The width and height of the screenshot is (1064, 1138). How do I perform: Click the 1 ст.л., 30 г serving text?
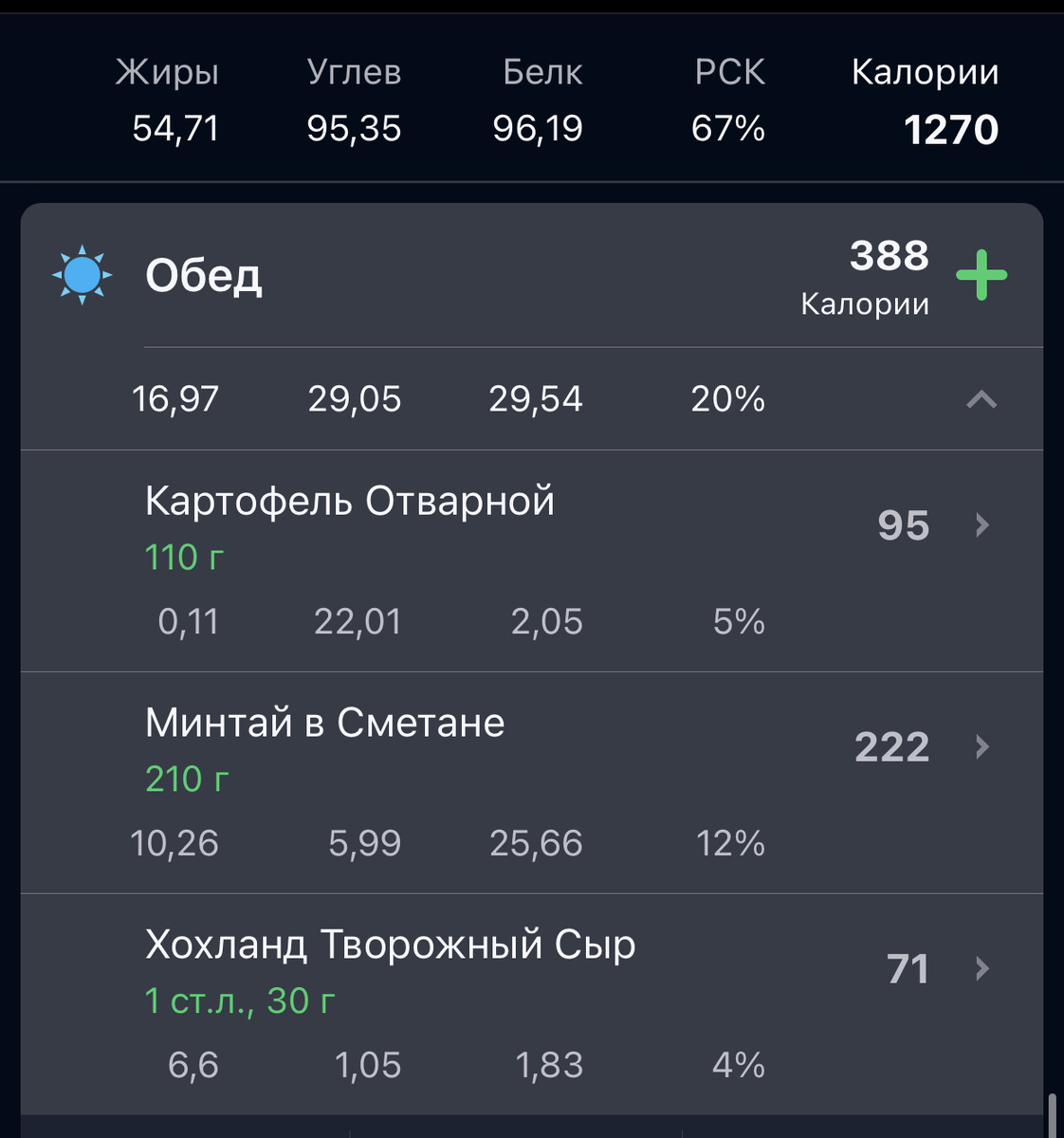point(239,1000)
